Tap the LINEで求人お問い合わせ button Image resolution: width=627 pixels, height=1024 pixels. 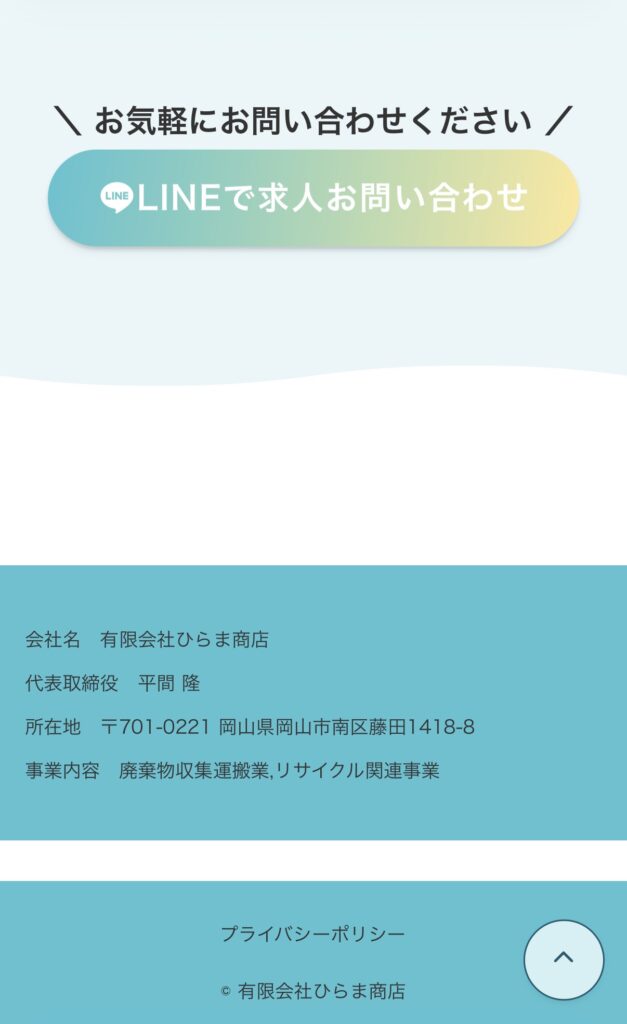click(x=313, y=198)
